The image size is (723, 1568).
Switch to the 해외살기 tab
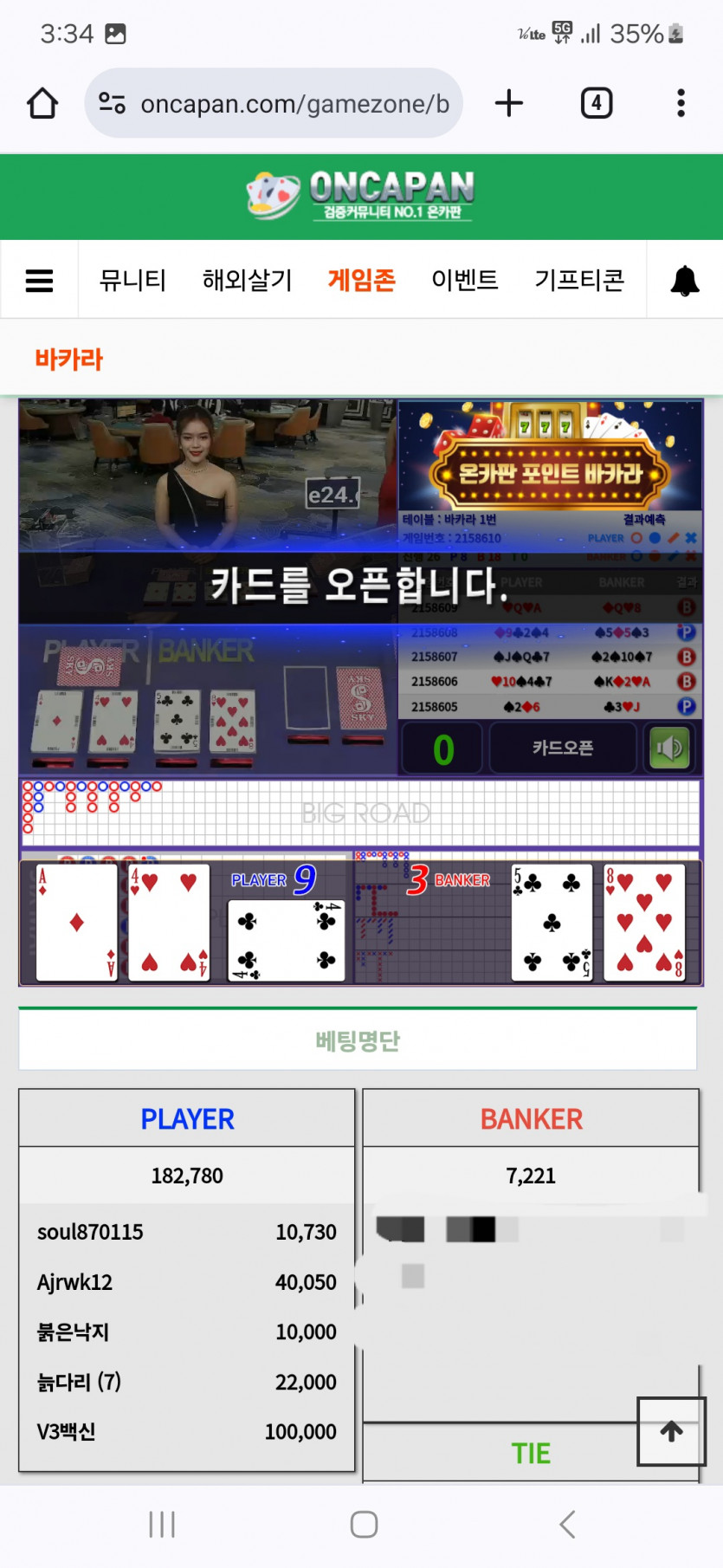coord(247,281)
